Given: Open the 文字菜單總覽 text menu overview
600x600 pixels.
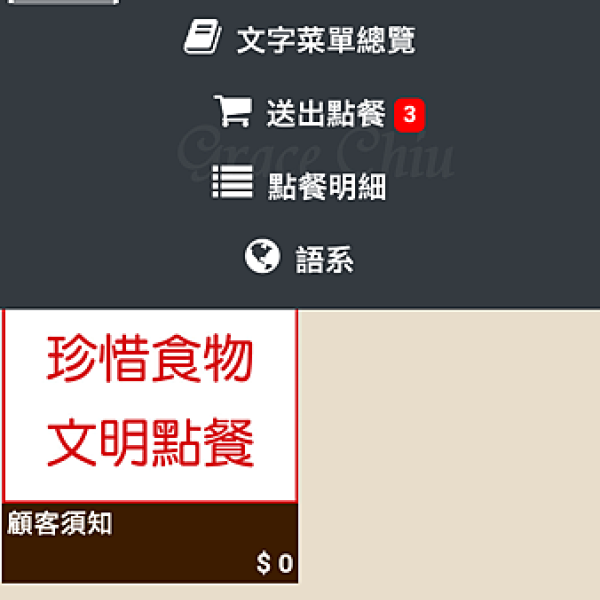Looking at the screenshot, I should click(300, 40).
